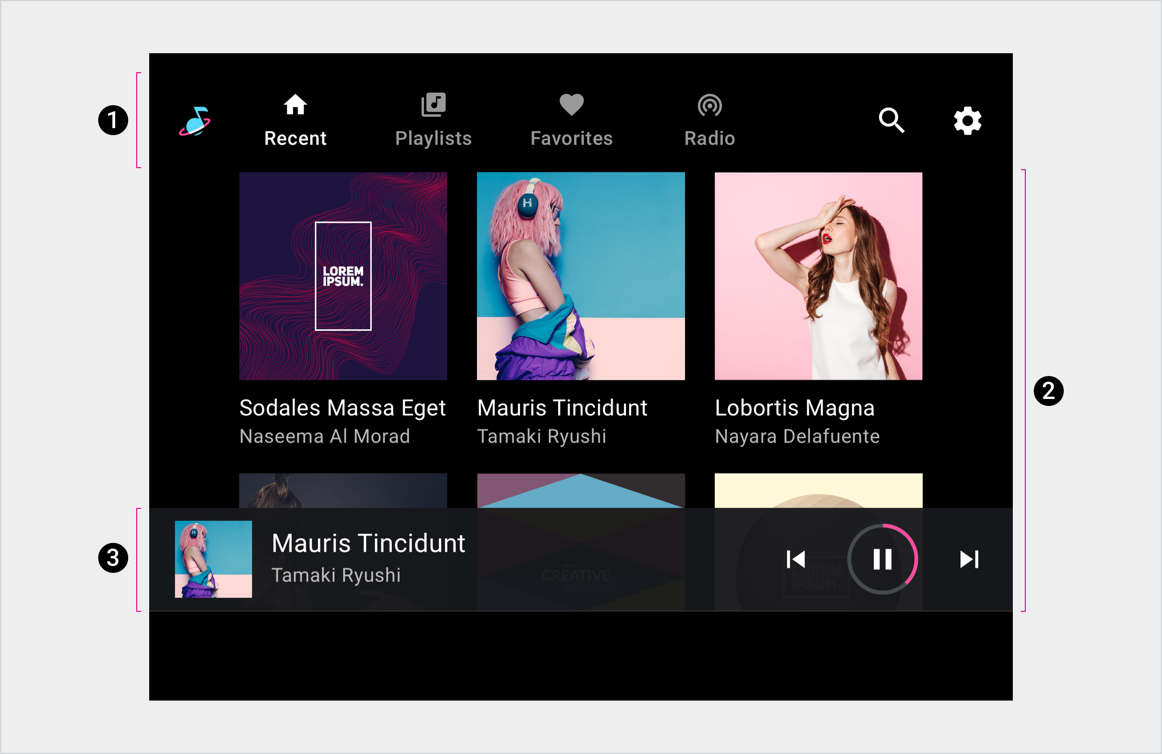1162x754 pixels.
Task: Switch to the Recent tab
Action: pos(295,120)
